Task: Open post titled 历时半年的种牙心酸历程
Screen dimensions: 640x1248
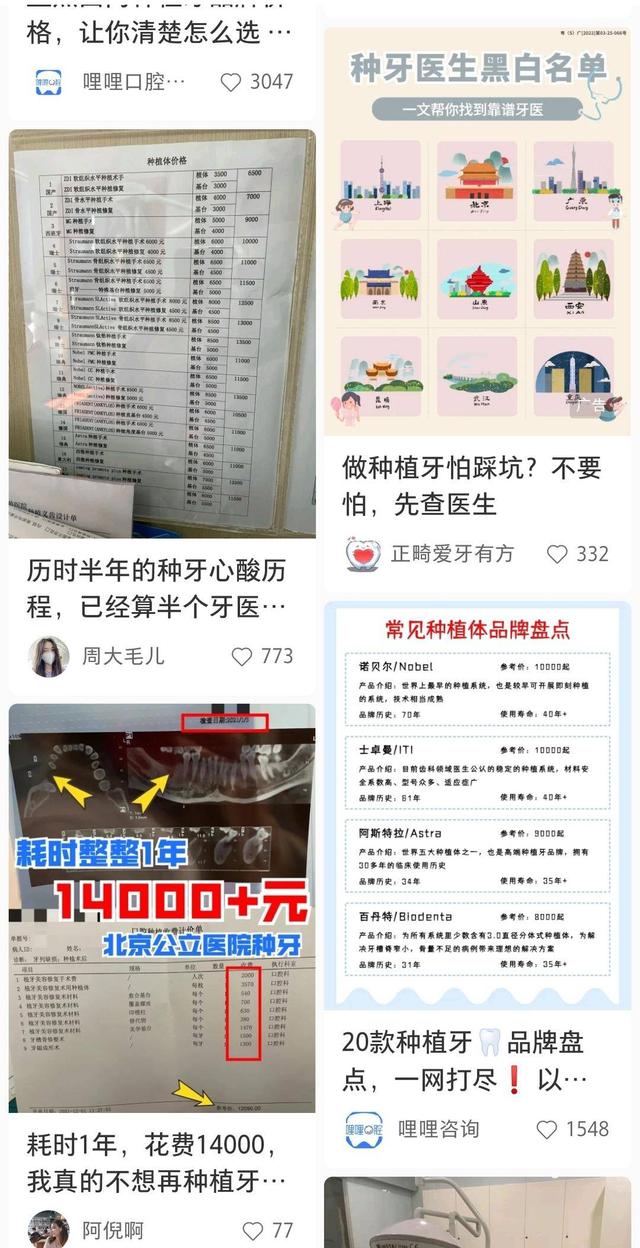Action: (156, 588)
